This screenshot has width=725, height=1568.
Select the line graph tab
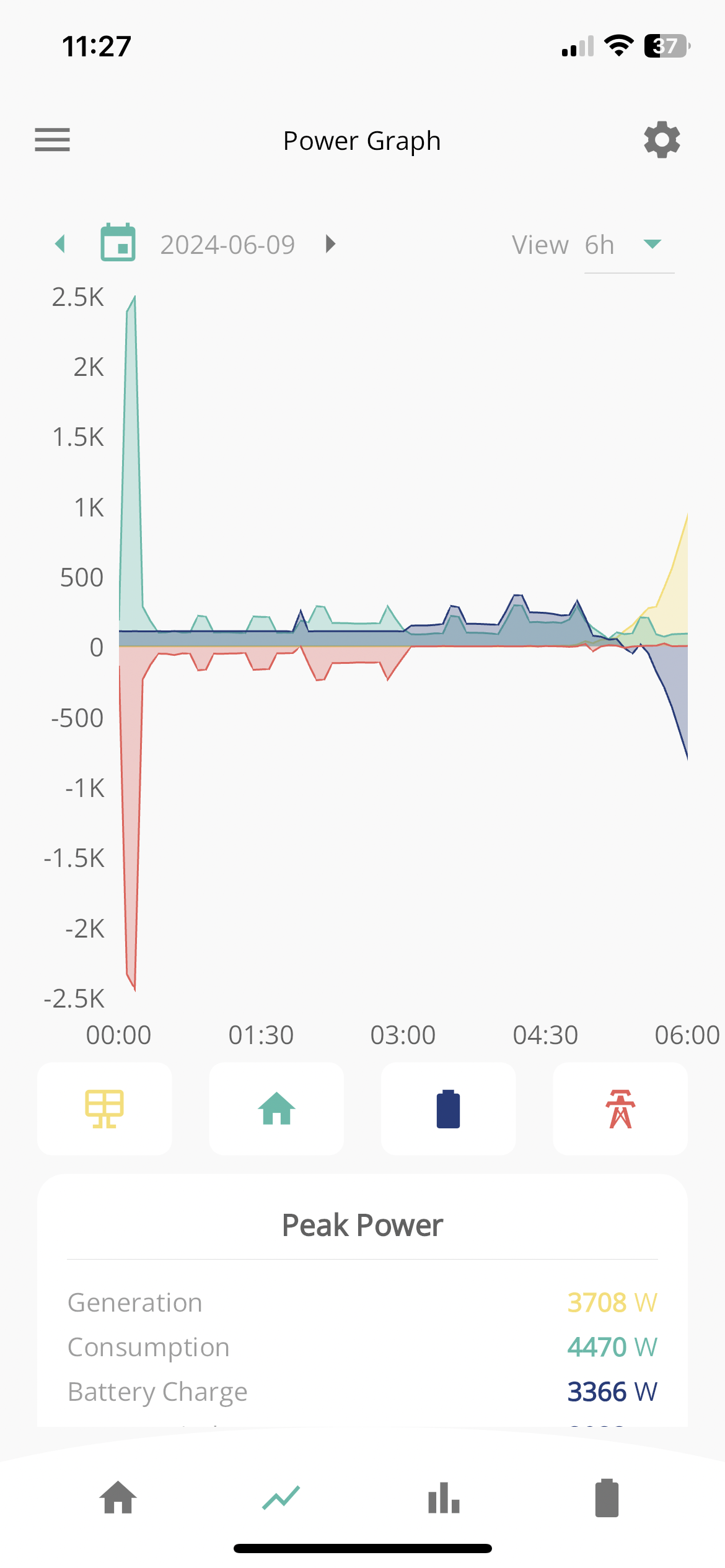281,1497
